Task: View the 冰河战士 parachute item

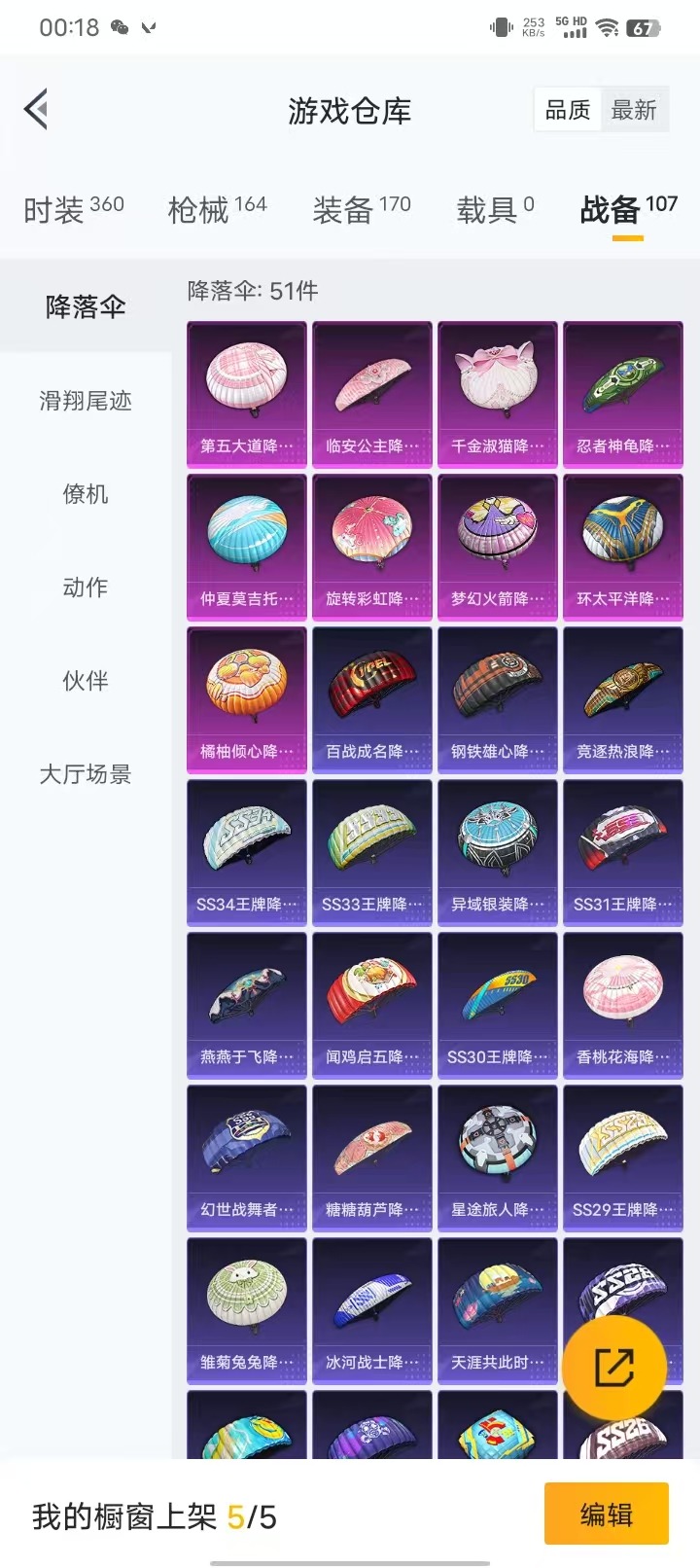Action: (x=372, y=1309)
